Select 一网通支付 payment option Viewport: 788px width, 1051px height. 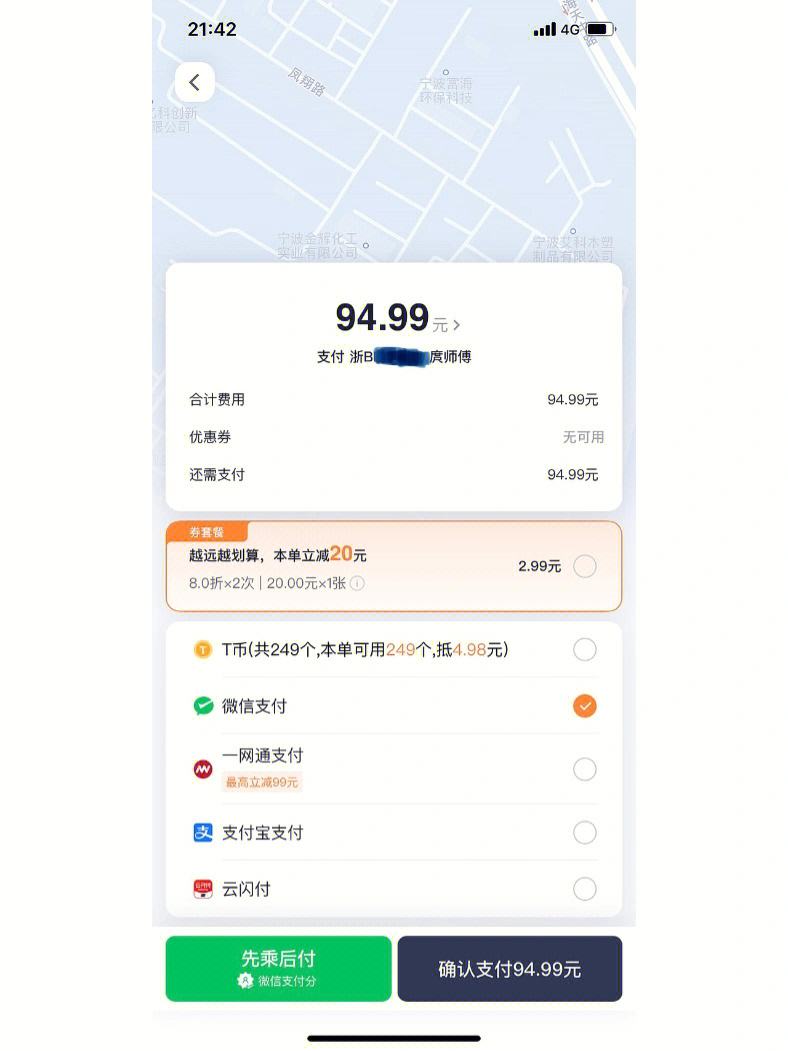(585, 769)
